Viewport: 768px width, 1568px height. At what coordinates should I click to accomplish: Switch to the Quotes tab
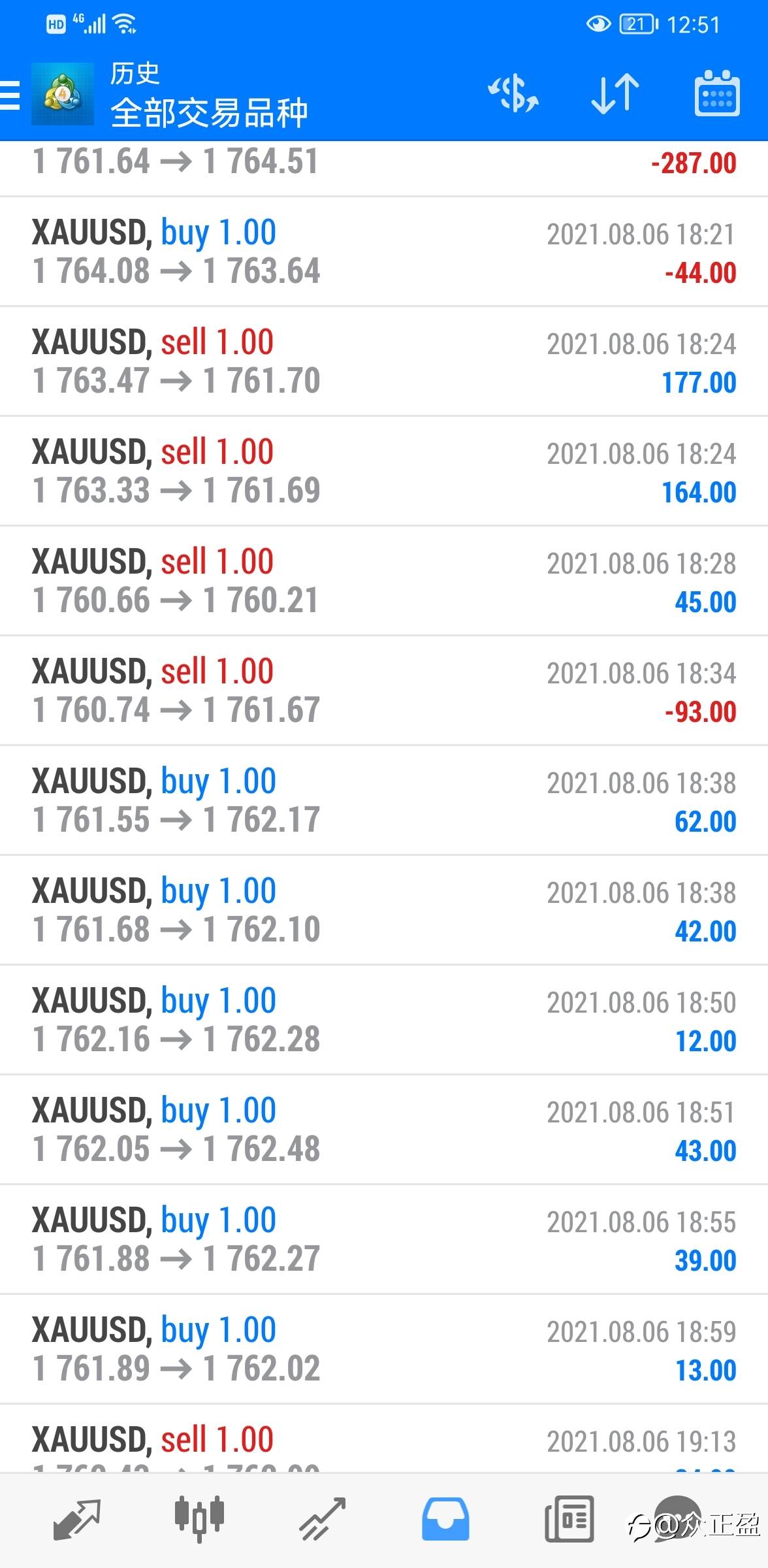pos(77,1520)
